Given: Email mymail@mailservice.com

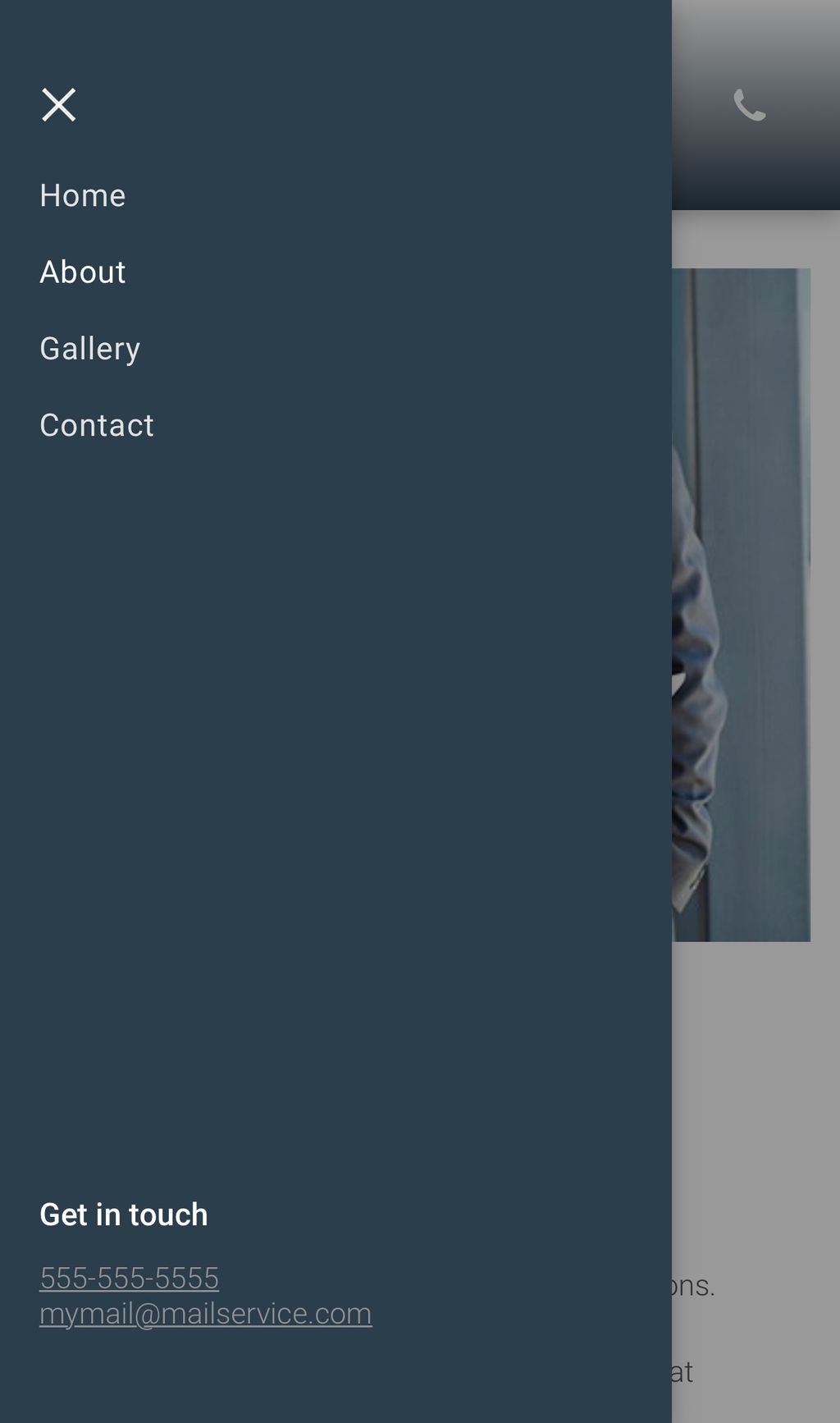Looking at the screenshot, I should point(205,1314).
